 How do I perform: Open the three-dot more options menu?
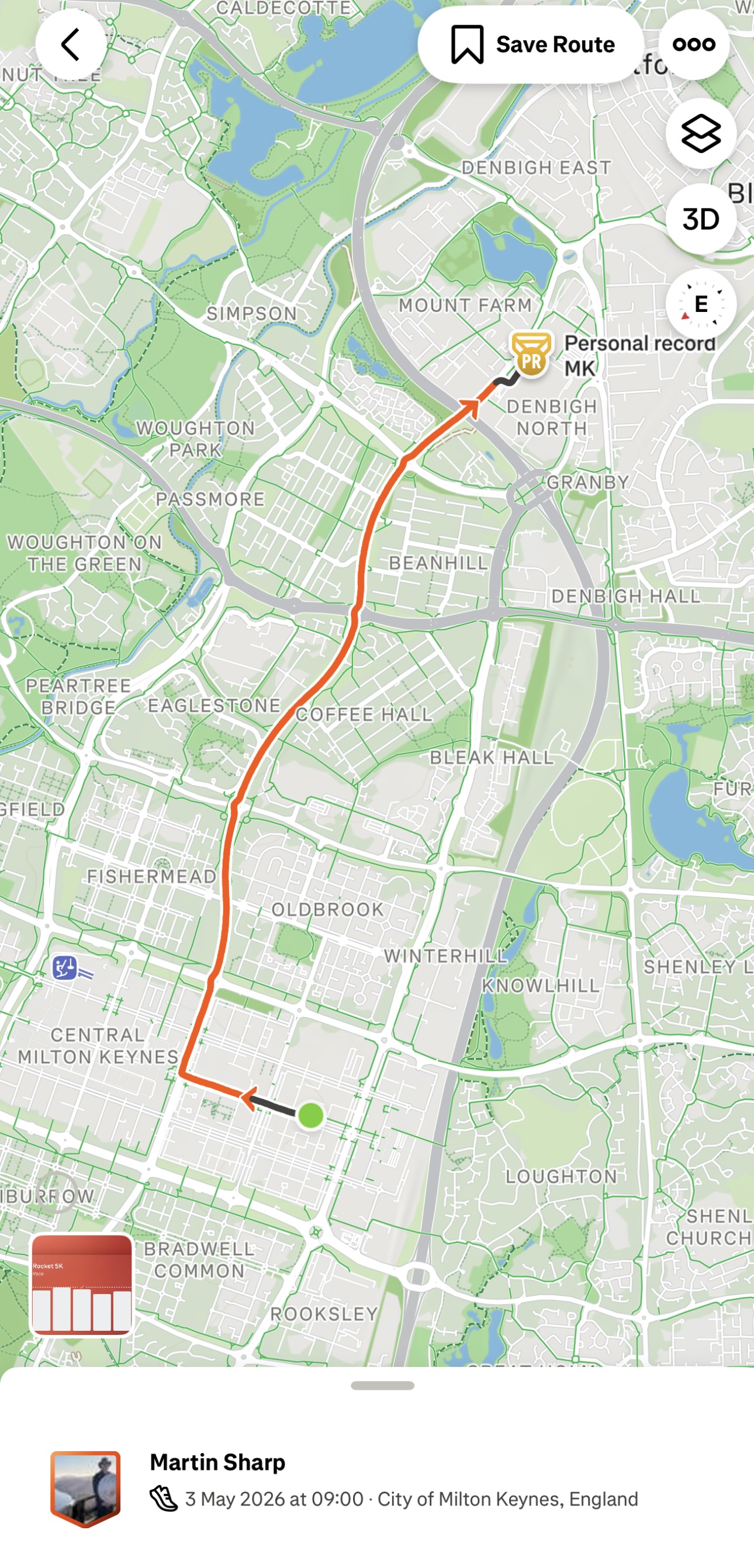694,44
